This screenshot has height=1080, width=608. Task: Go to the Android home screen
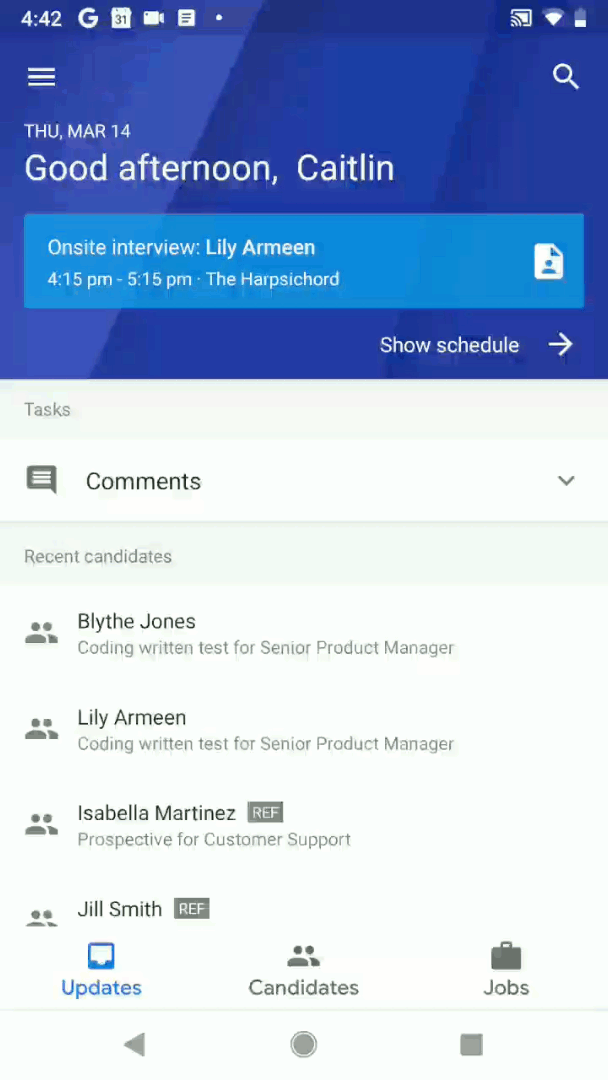(304, 1044)
